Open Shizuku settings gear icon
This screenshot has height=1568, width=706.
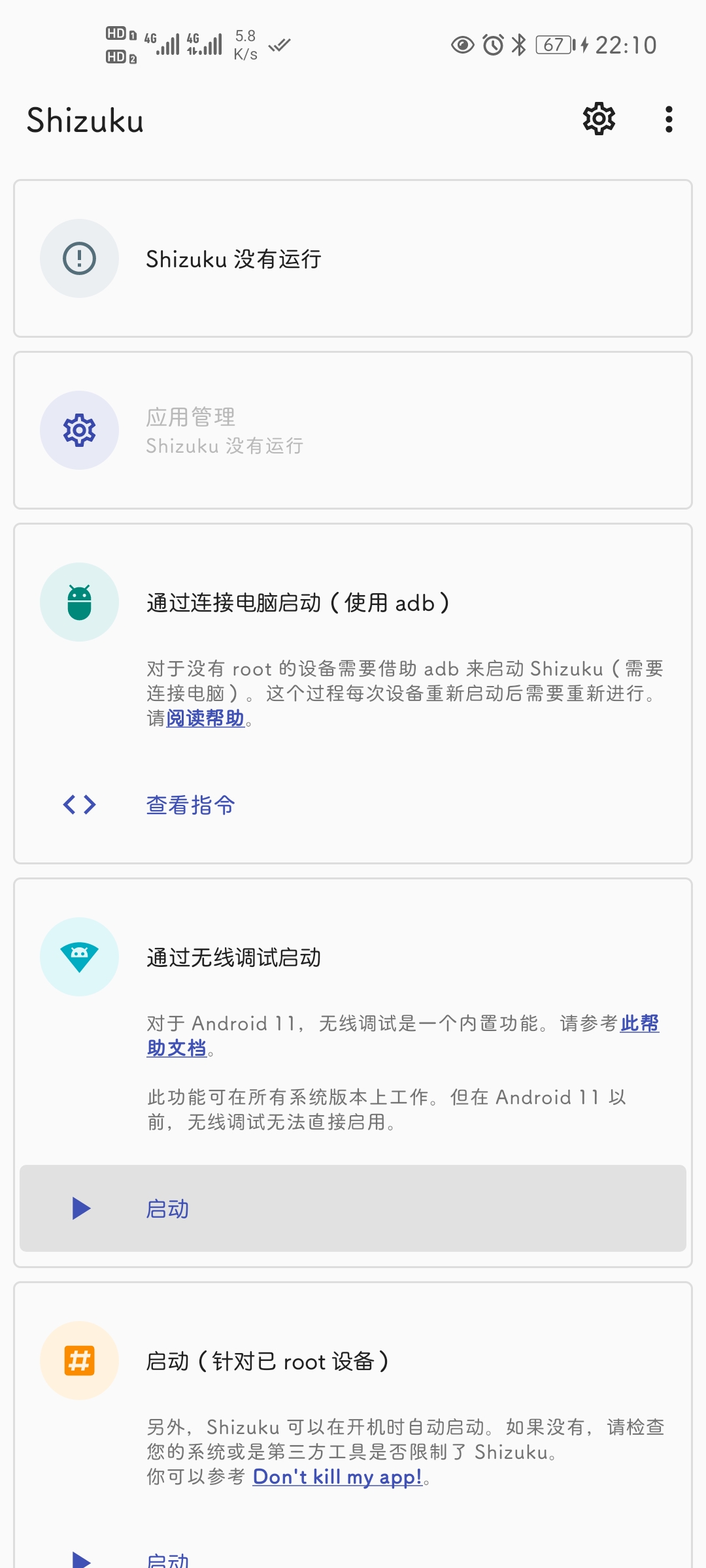[599, 119]
